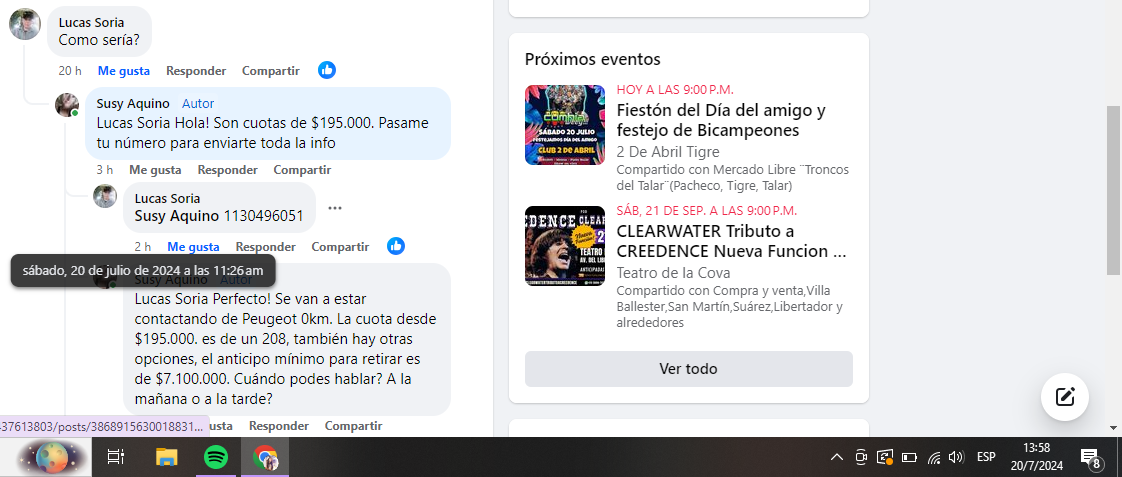Image resolution: width=1122 pixels, height=477 pixels.
Task: Reply to Lucas Soria's 1130496051 comment
Action: 265,247
